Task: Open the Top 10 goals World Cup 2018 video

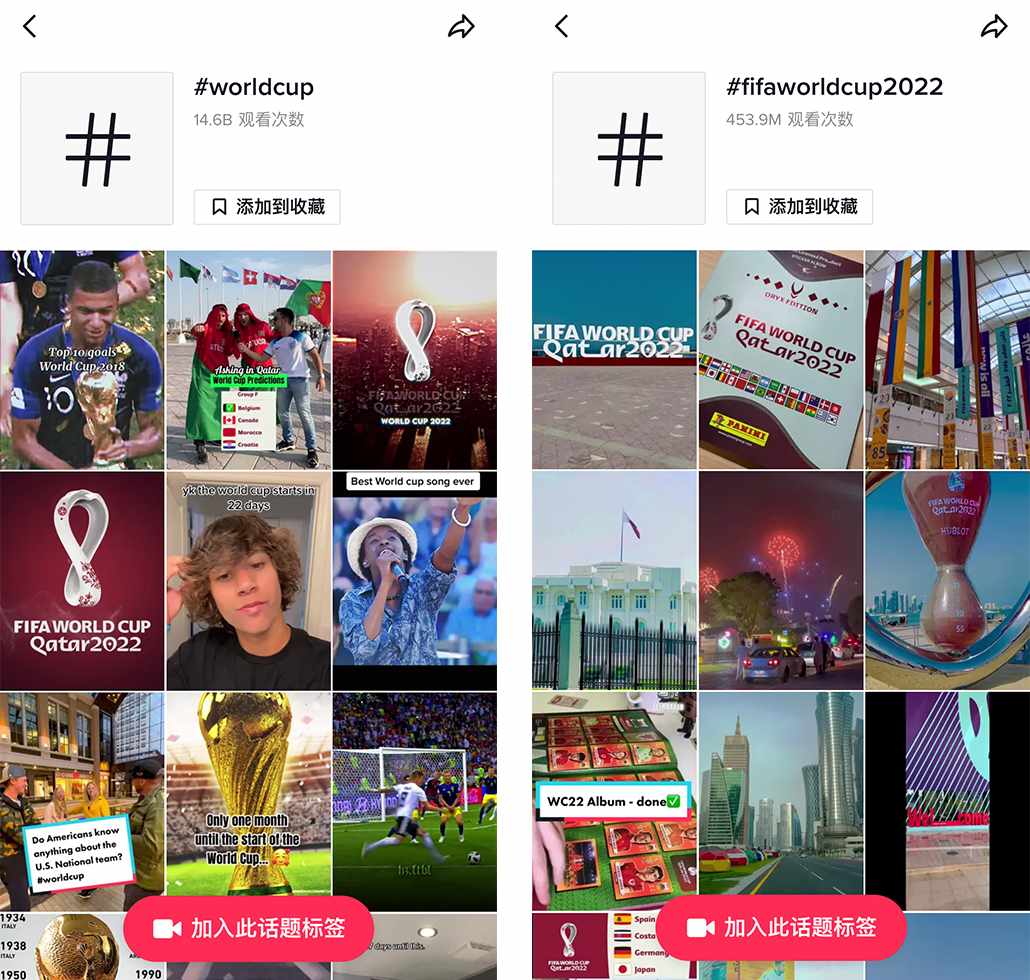Action: (82, 360)
